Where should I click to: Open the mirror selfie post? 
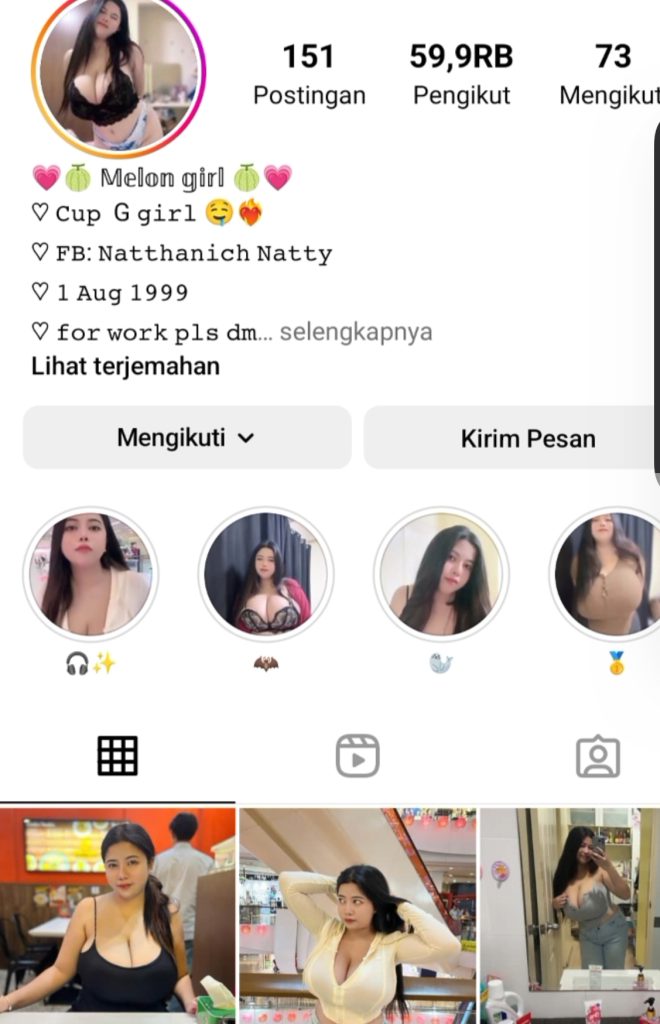[x=570, y=915]
